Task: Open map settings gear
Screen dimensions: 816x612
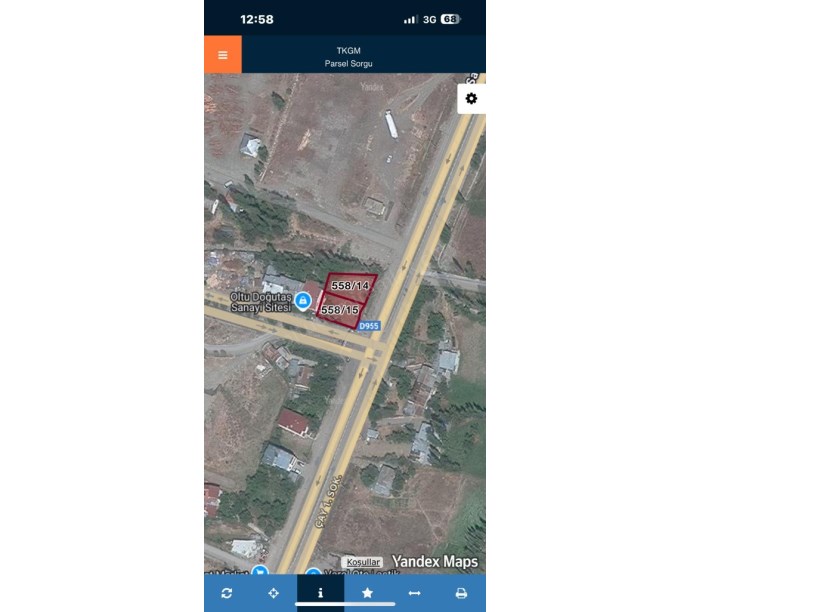Action: (471, 98)
